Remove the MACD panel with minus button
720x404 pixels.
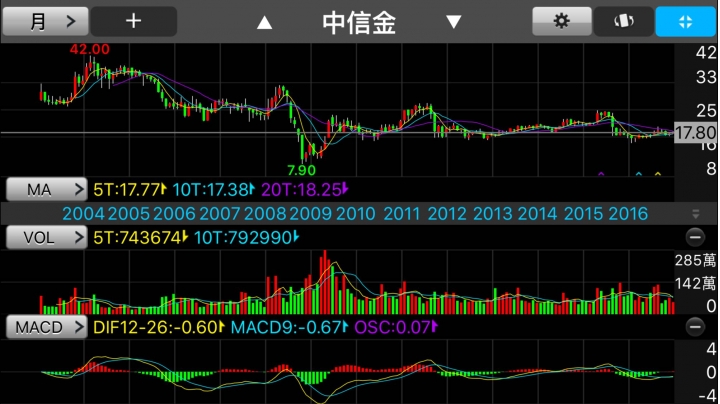(696, 327)
